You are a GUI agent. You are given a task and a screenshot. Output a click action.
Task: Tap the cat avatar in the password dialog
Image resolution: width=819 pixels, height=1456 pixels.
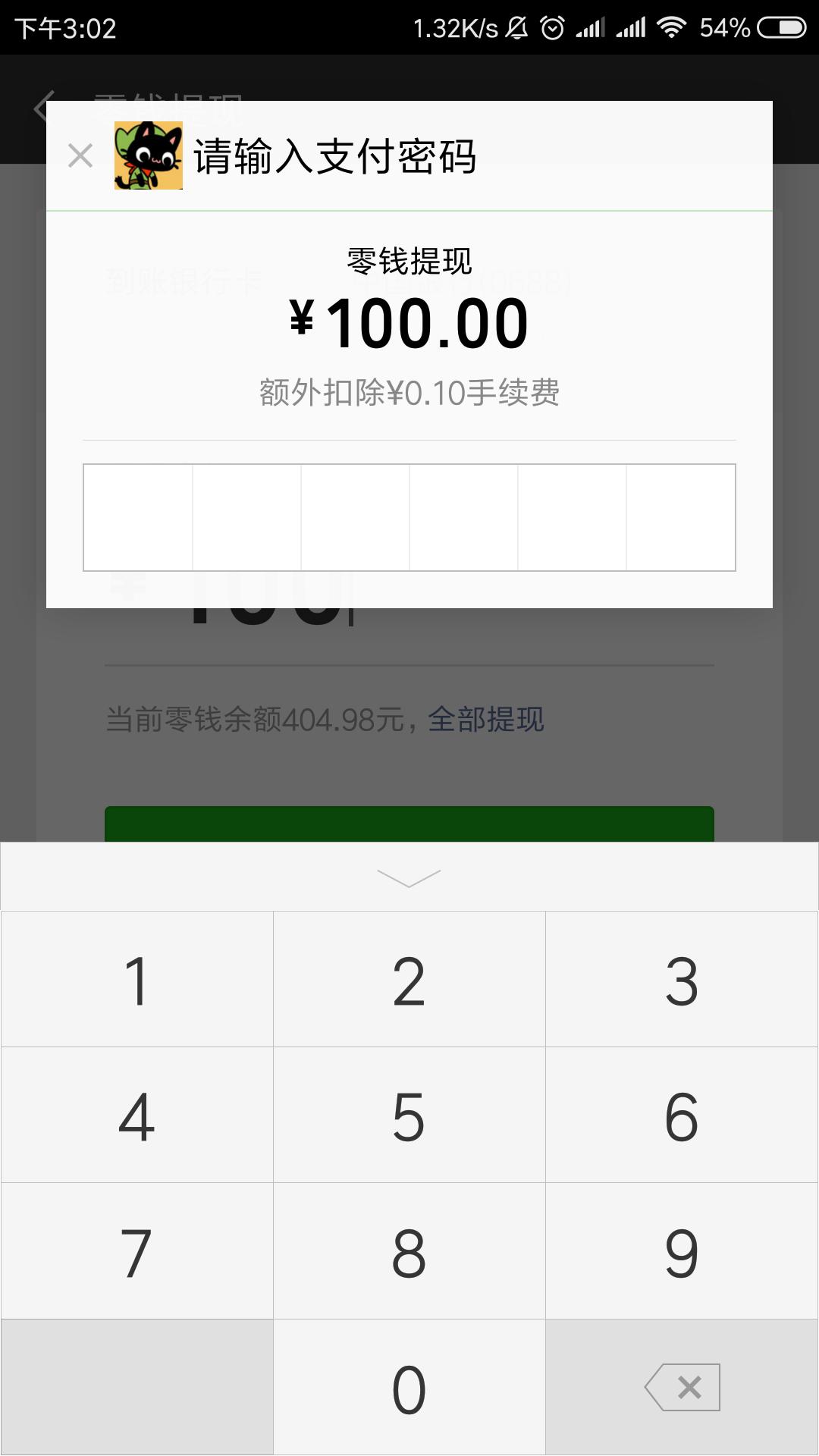coord(149,157)
